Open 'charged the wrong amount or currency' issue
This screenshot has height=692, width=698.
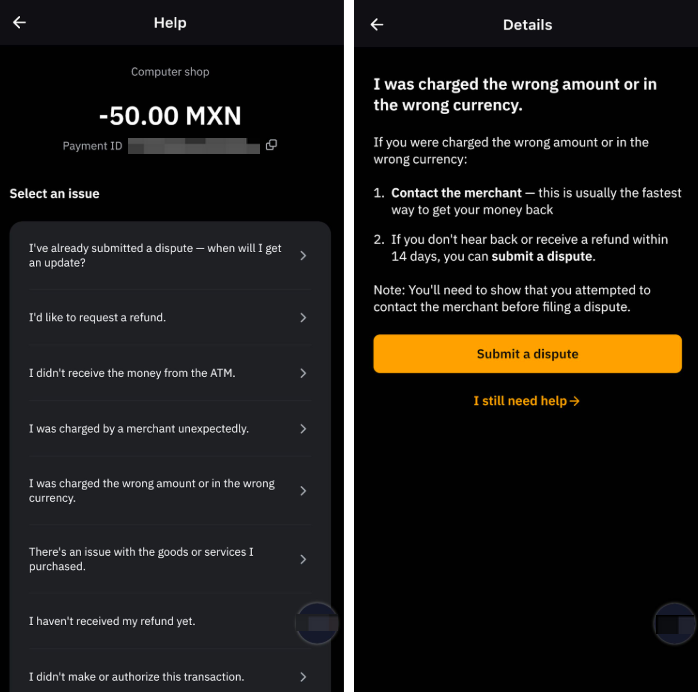tap(170, 491)
